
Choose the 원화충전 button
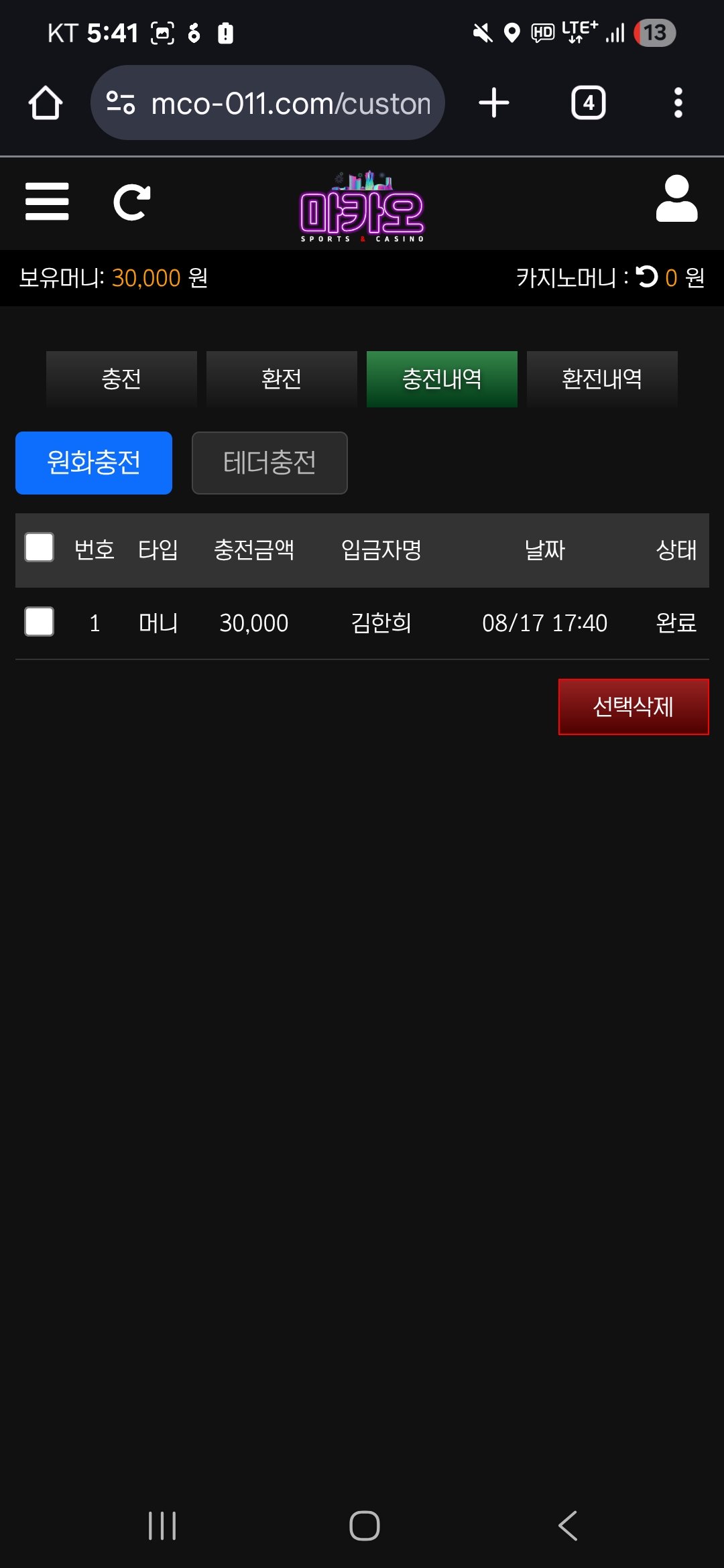94,463
